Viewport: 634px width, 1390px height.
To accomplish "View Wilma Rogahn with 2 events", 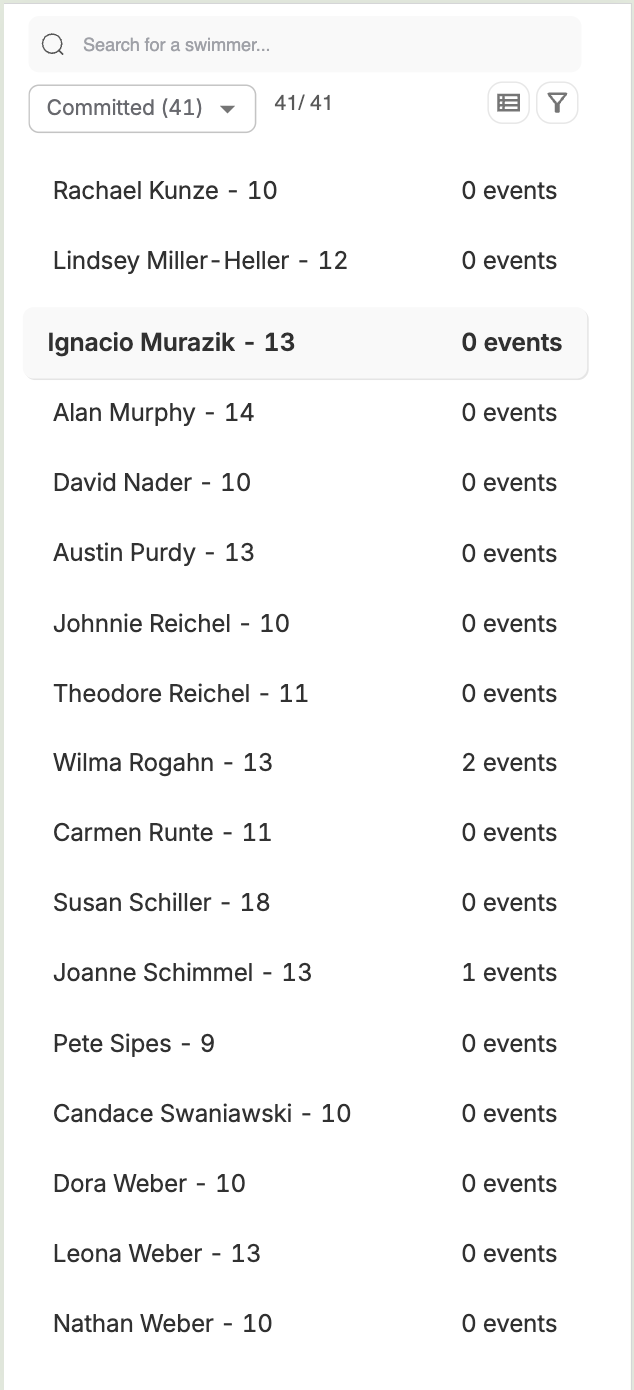I will coord(305,763).
